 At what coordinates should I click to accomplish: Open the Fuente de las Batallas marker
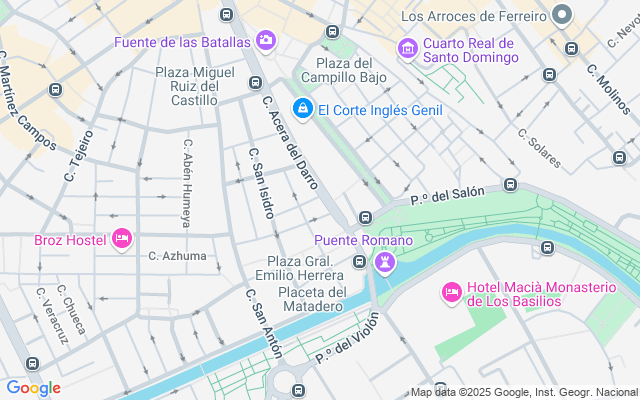point(266,40)
